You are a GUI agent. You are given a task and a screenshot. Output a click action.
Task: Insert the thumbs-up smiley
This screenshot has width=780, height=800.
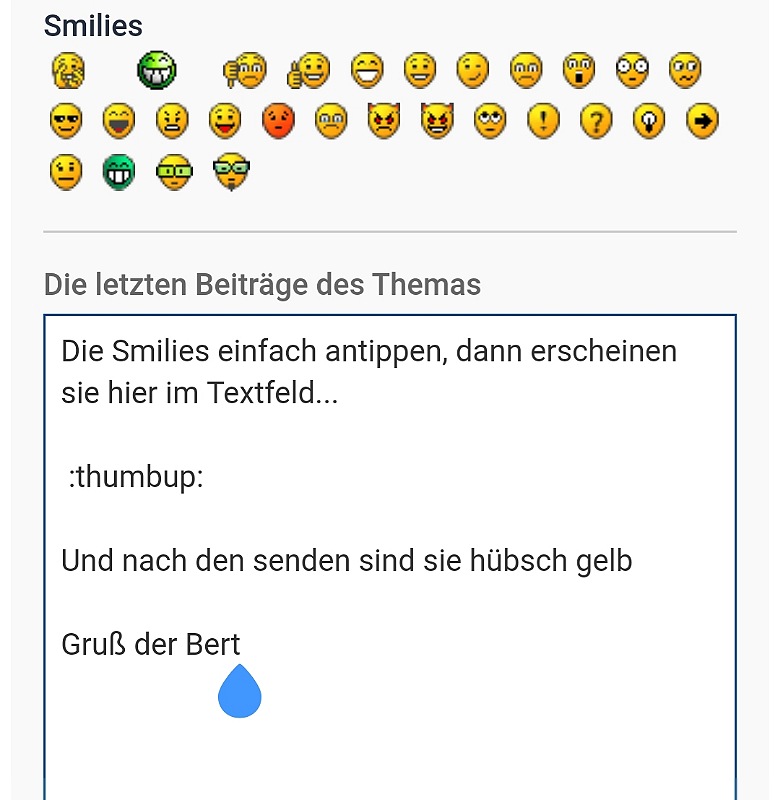click(308, 71)
